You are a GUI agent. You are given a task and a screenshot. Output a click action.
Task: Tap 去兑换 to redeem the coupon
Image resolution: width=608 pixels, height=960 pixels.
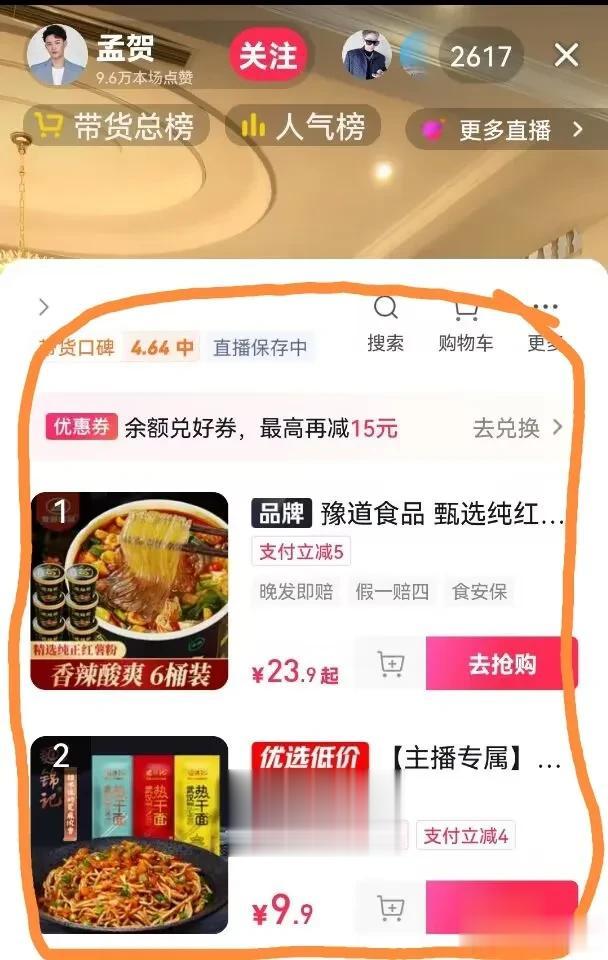[517, 428]
